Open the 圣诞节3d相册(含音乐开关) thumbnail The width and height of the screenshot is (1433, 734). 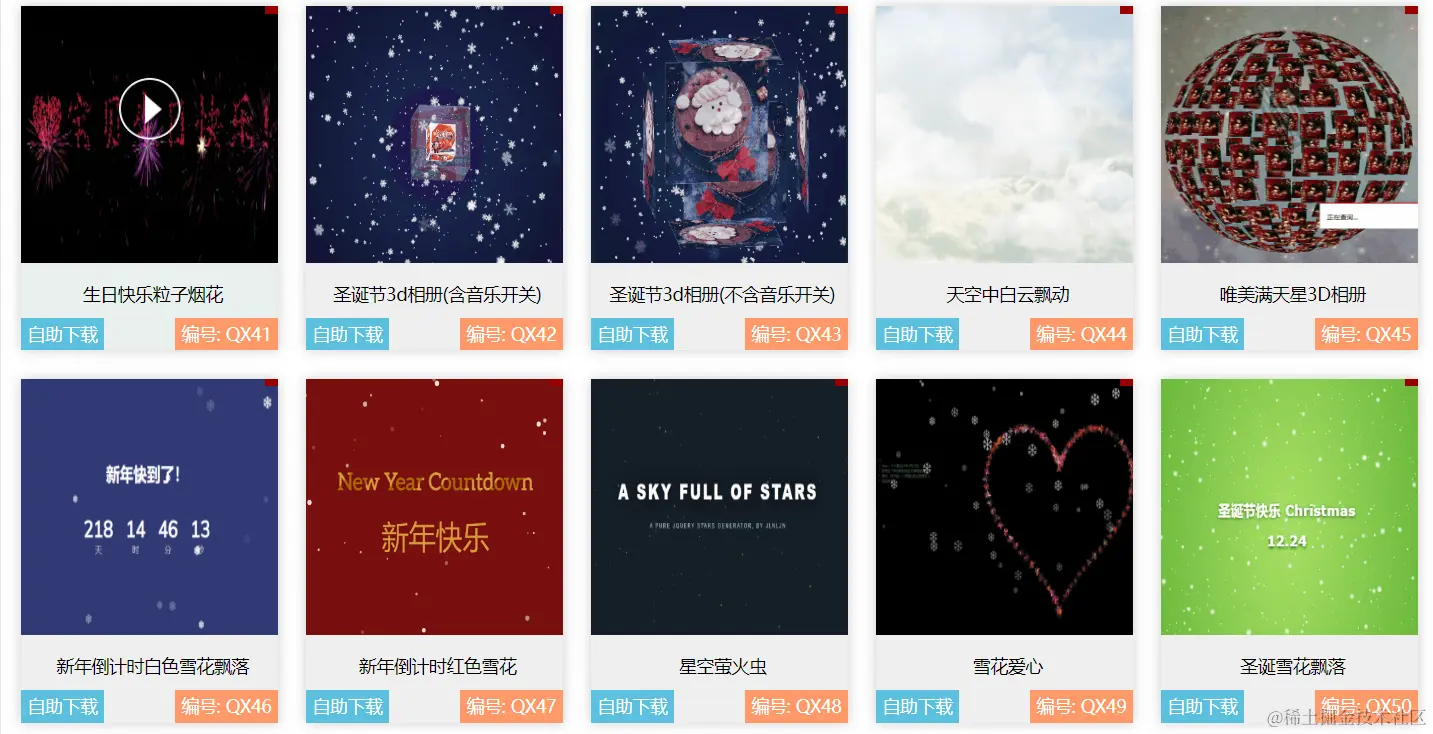pyautogui.click(x=434, y=135)
